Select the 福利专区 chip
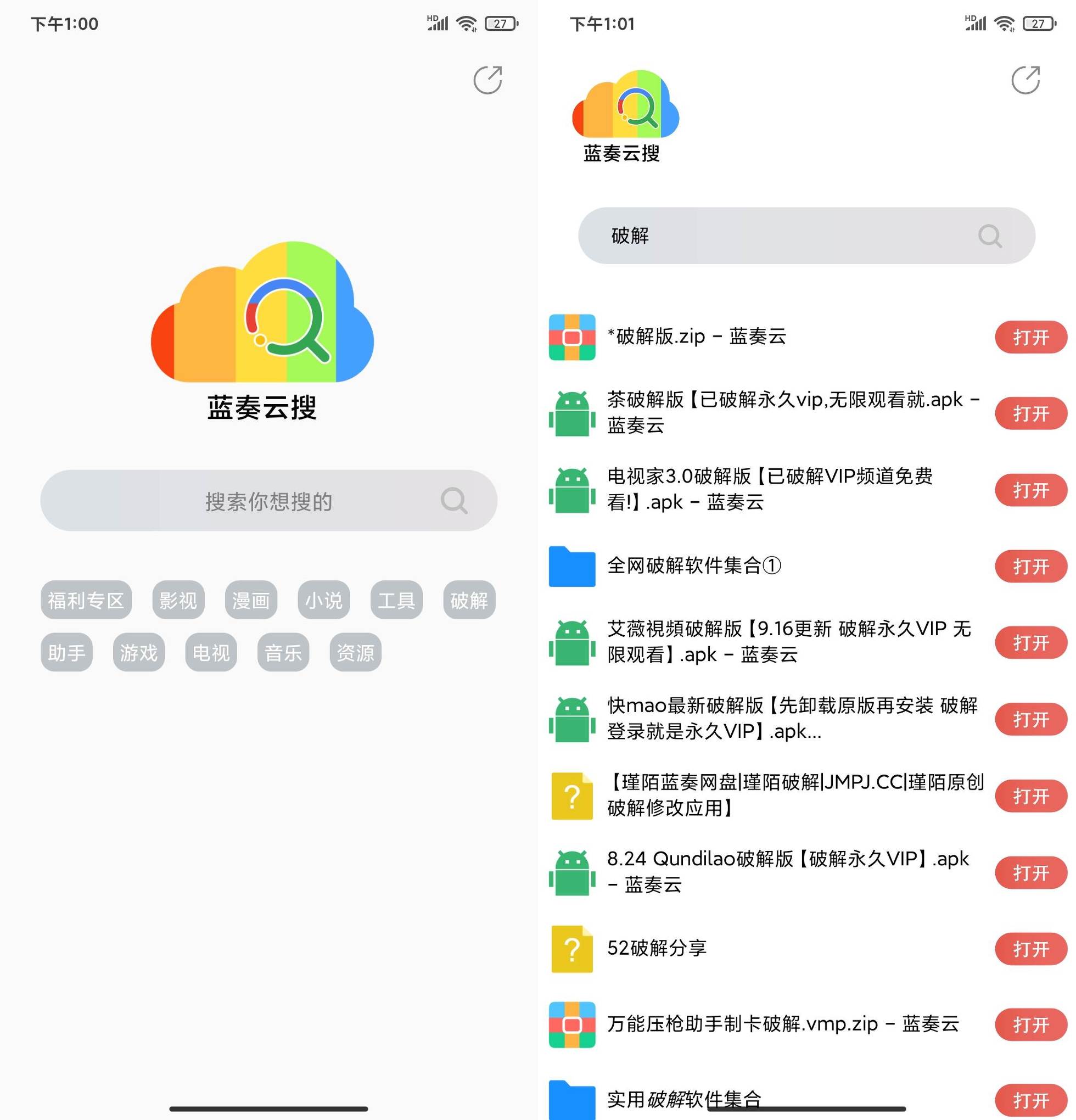 coord(86,600)
